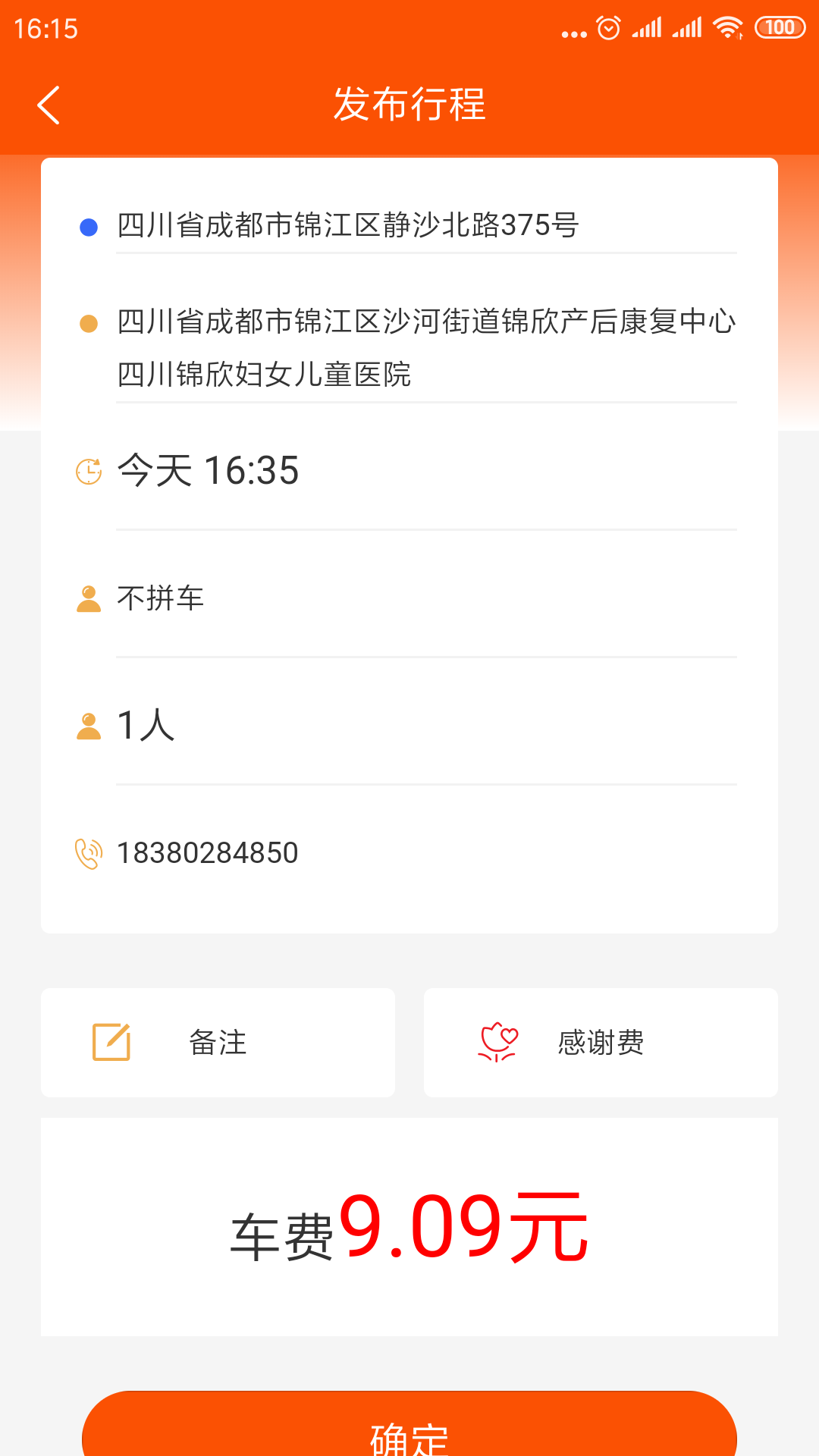Click the orange dot marking the destination

point(87,322)
